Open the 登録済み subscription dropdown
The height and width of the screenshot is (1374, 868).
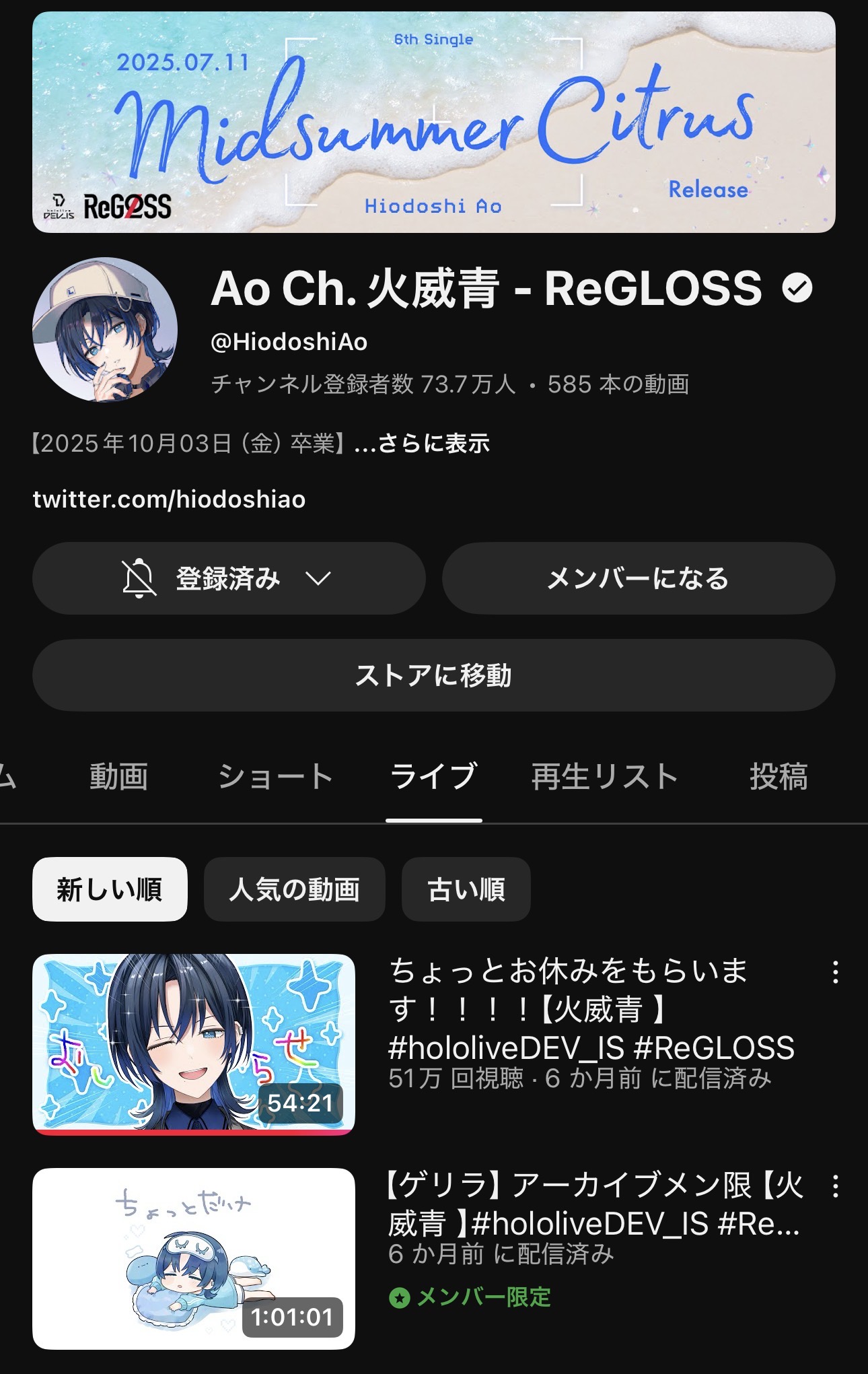coord(229,578)
